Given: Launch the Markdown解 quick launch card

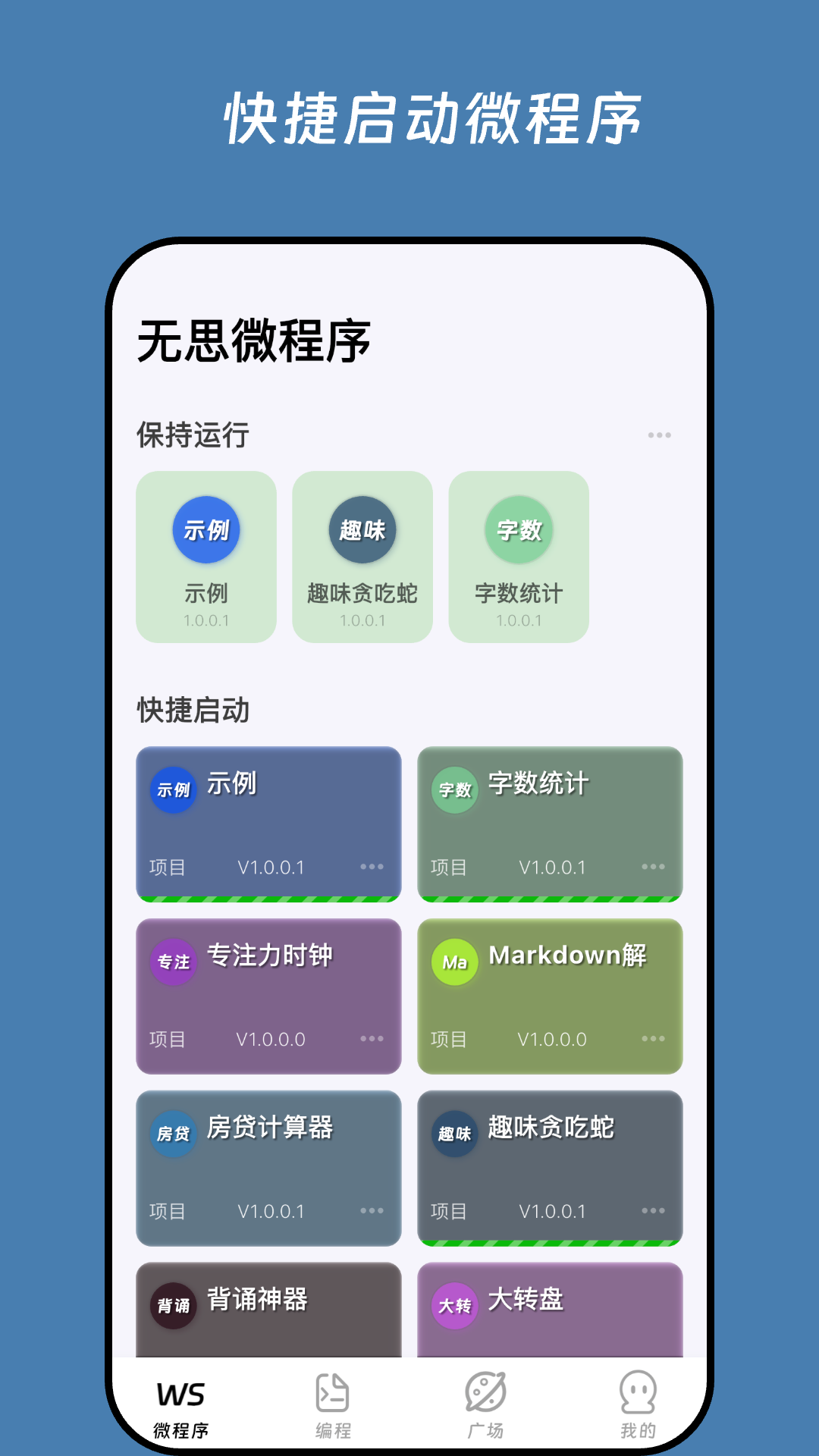Looking at the screenshot, I should (x=550, y=997).
